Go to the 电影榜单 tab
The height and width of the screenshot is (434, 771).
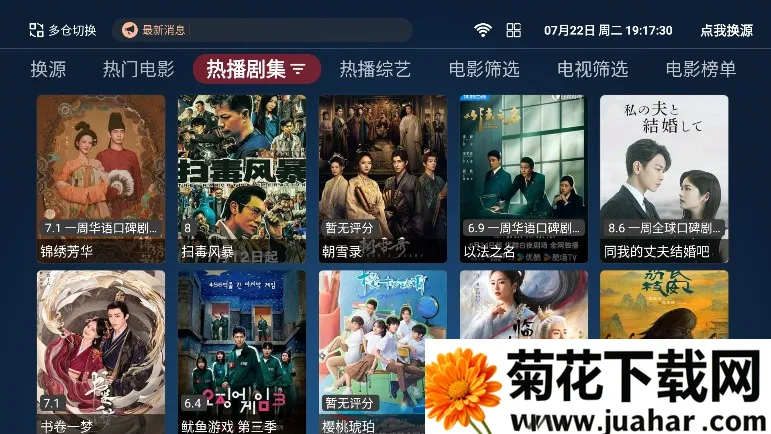[x=701, y=69]
